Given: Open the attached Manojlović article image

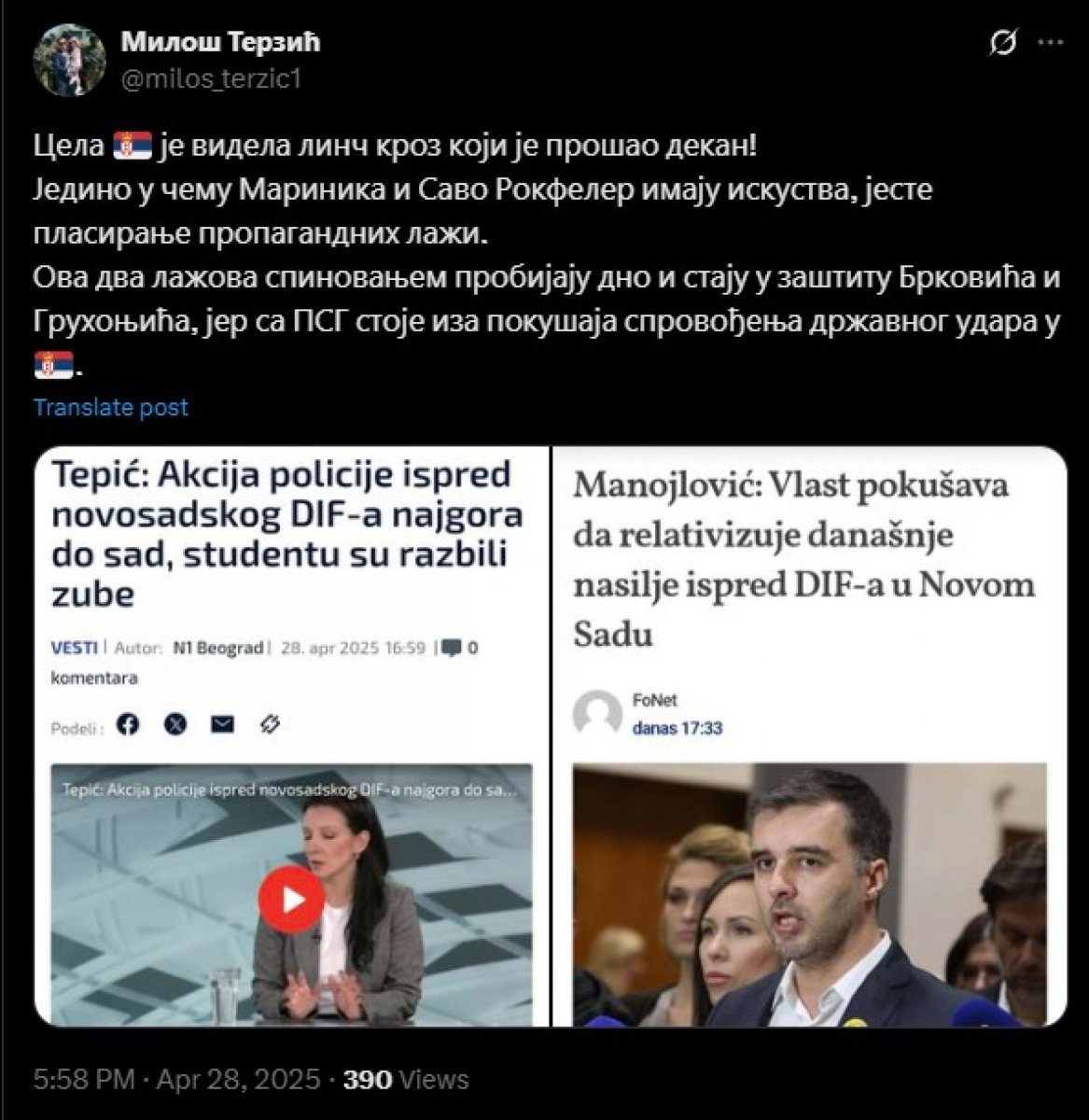Looking at the screenshot, I should coord(809,737).
